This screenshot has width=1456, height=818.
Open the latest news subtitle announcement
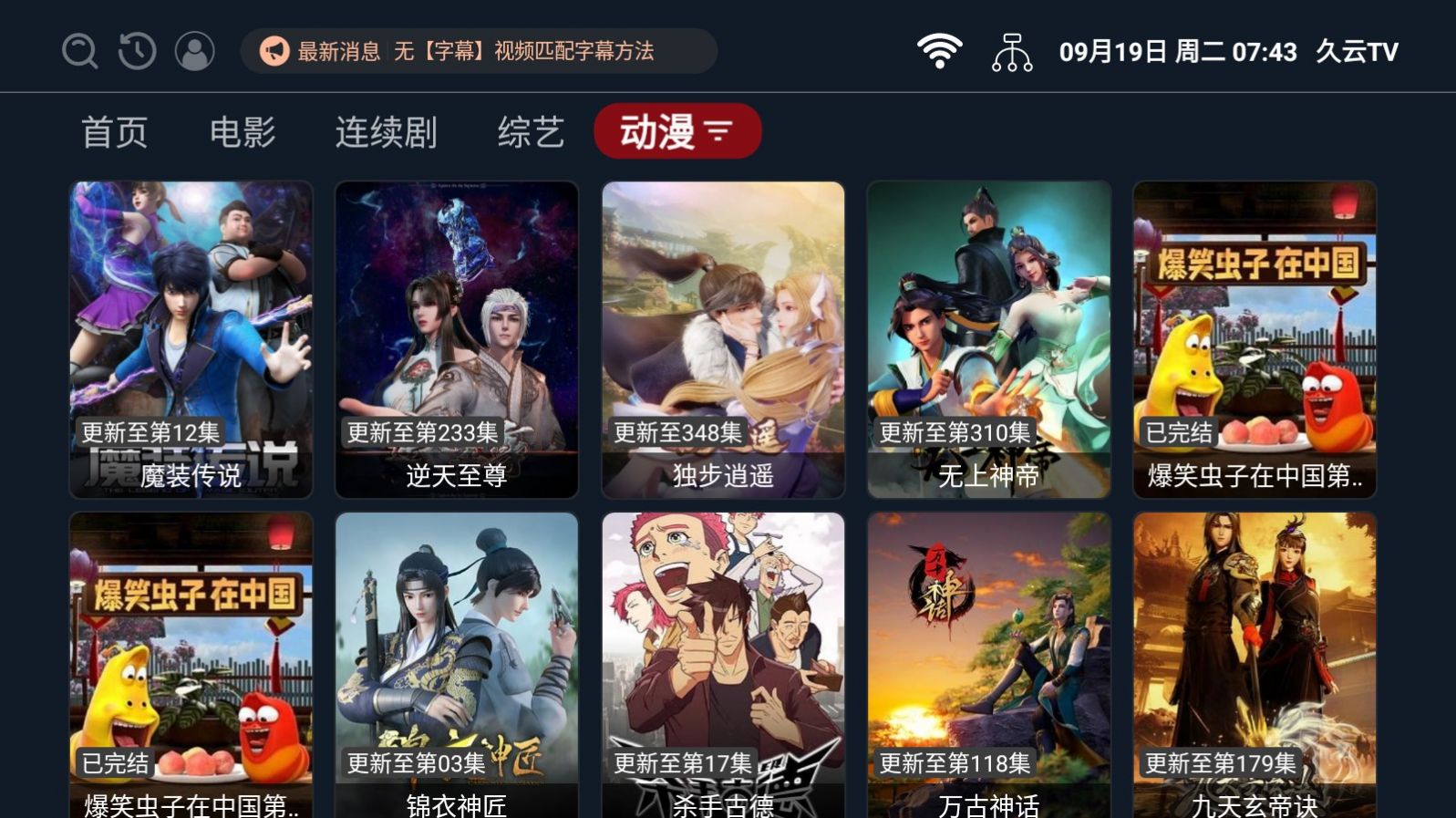coord(478,51)
